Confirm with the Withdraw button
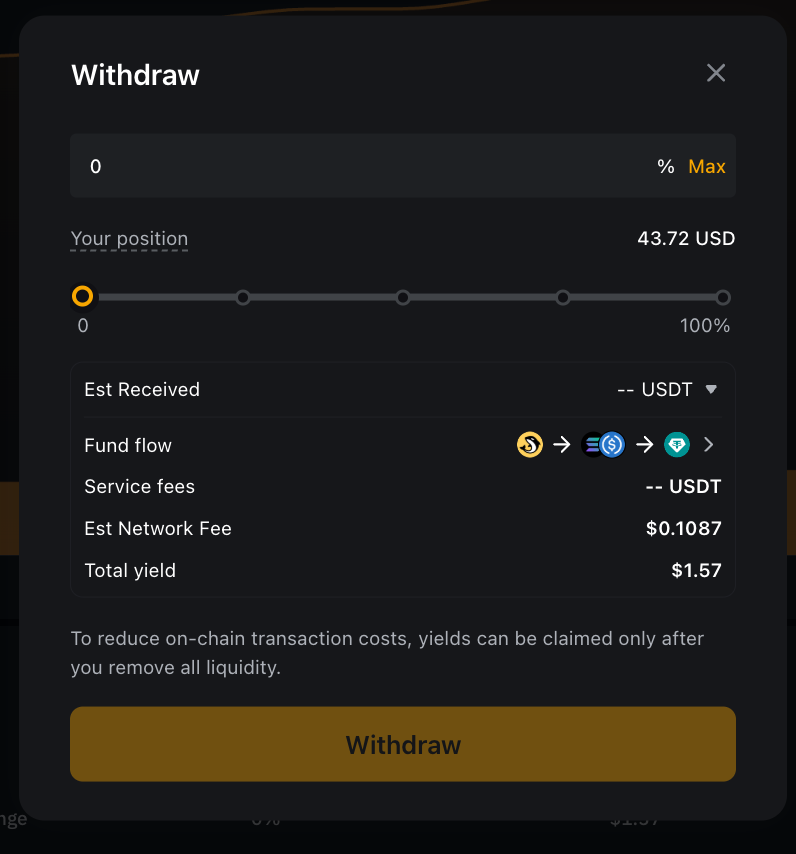 (x=403, y=744)
